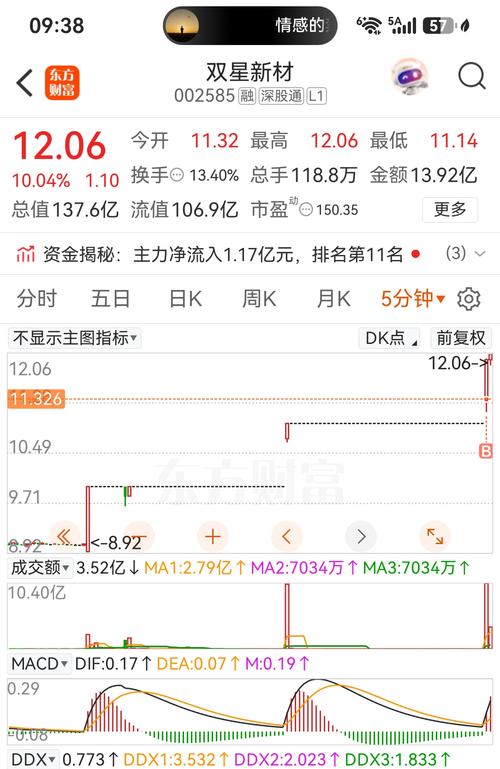Switch to the 五日 chart tab
The width and height of the screenshot is (500, 769).
pyautogui.click(x=110, y=299)
